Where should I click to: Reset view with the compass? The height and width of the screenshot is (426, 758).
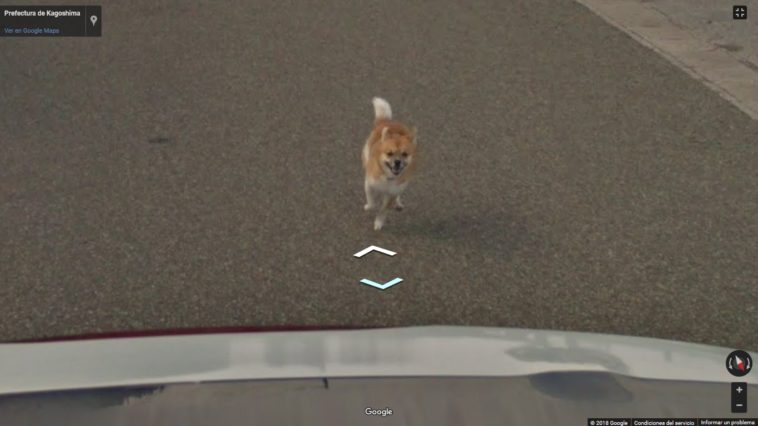(738, 362)
